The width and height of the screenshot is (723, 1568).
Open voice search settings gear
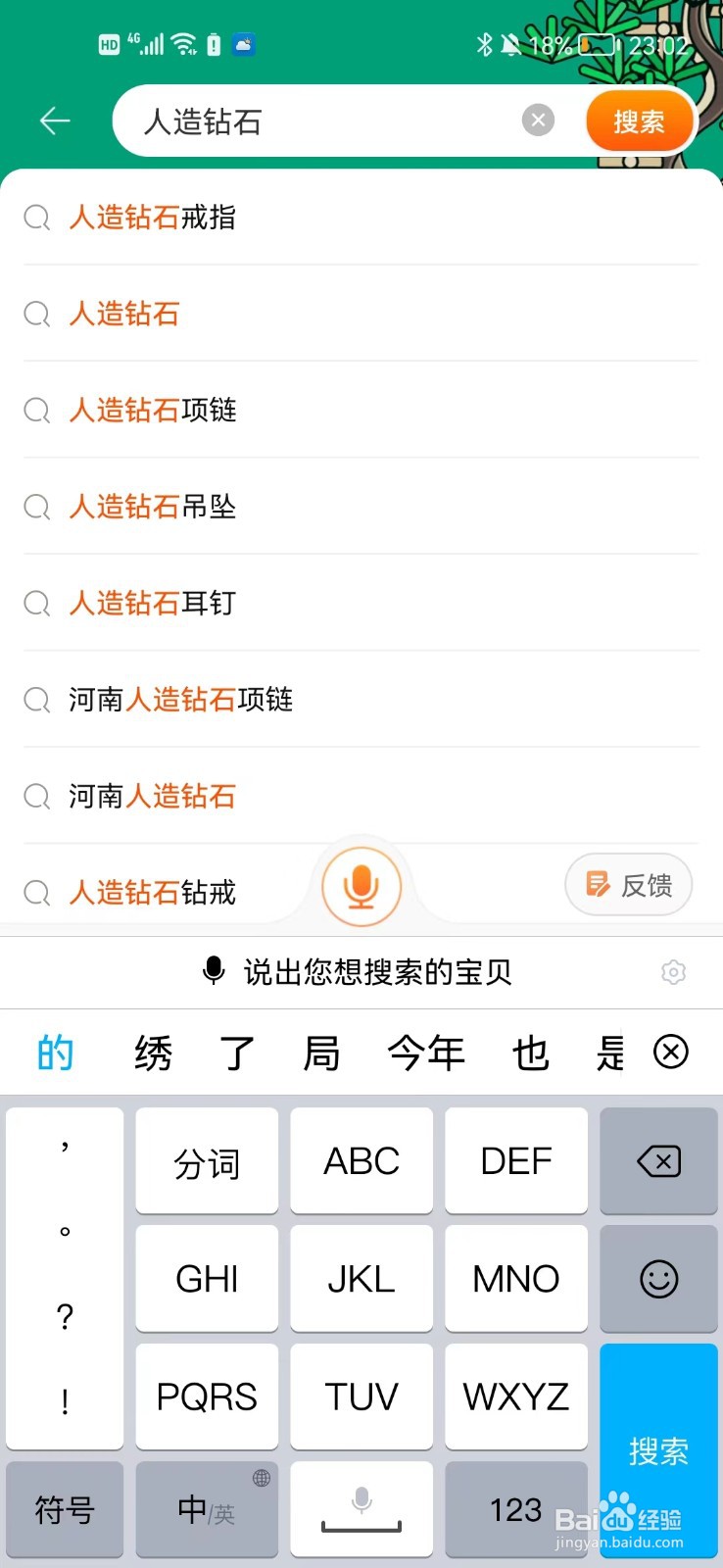coord(673,972)
